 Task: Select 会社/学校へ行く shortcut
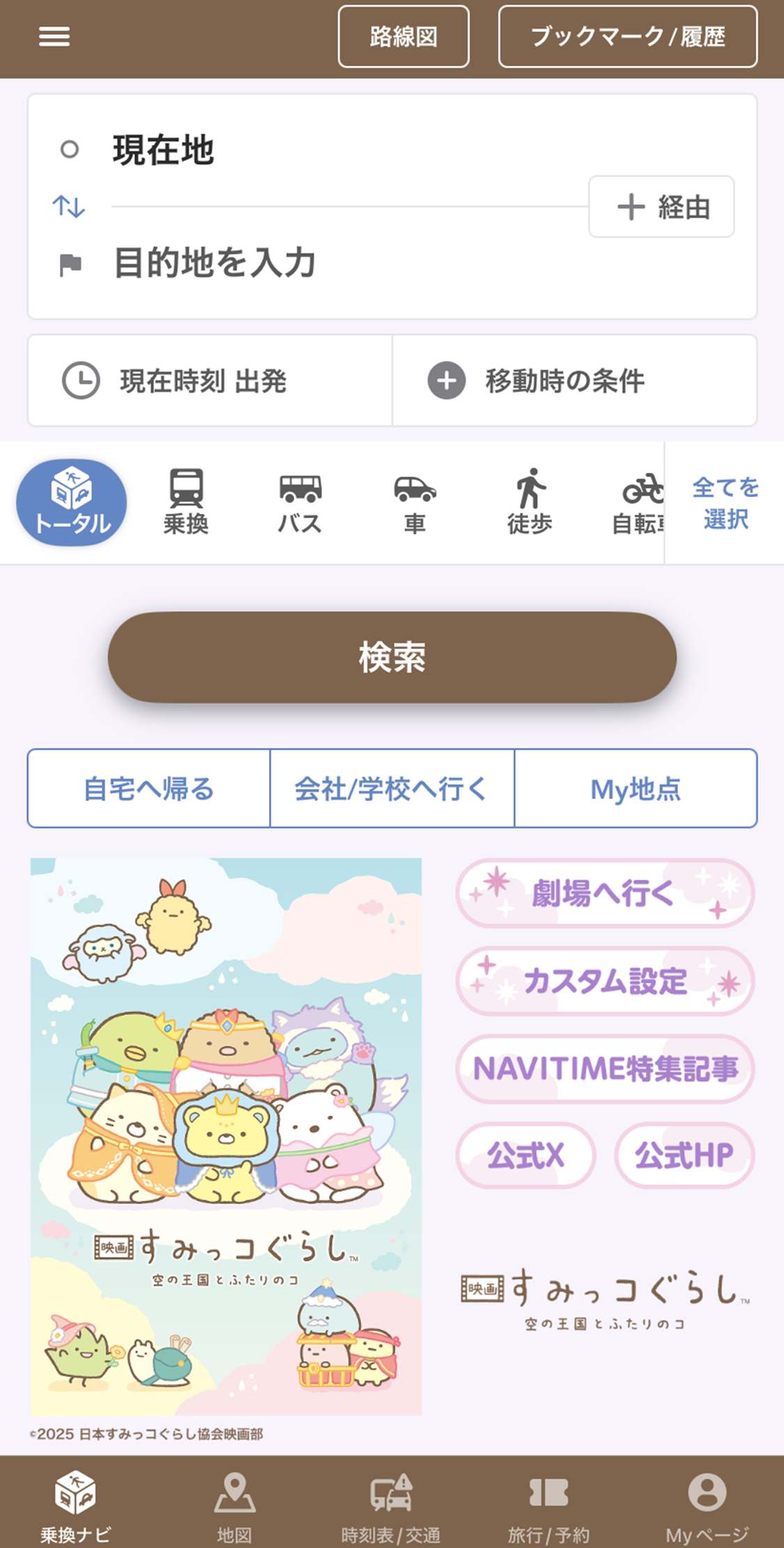click(x=392, y=789)
